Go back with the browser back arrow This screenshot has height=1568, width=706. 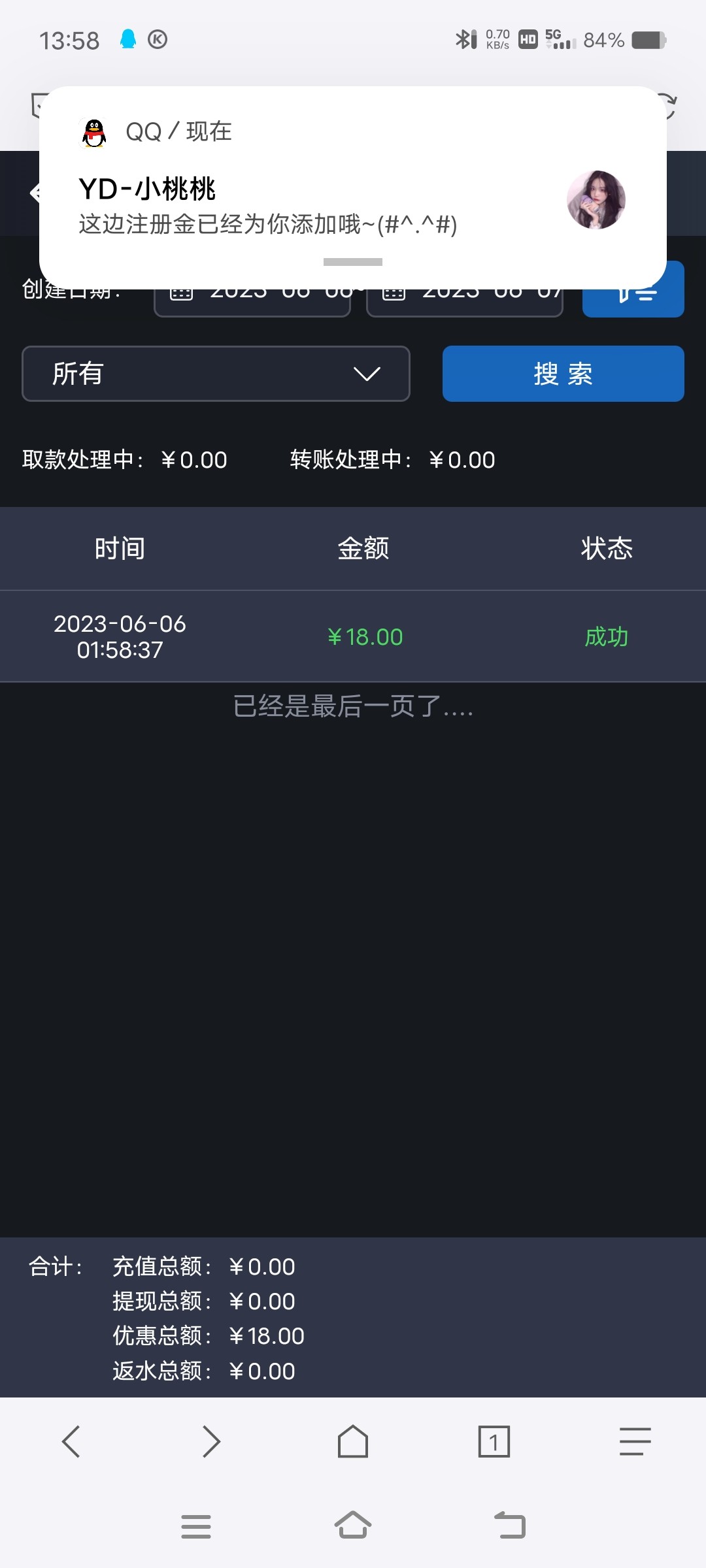coord(71,1441)
